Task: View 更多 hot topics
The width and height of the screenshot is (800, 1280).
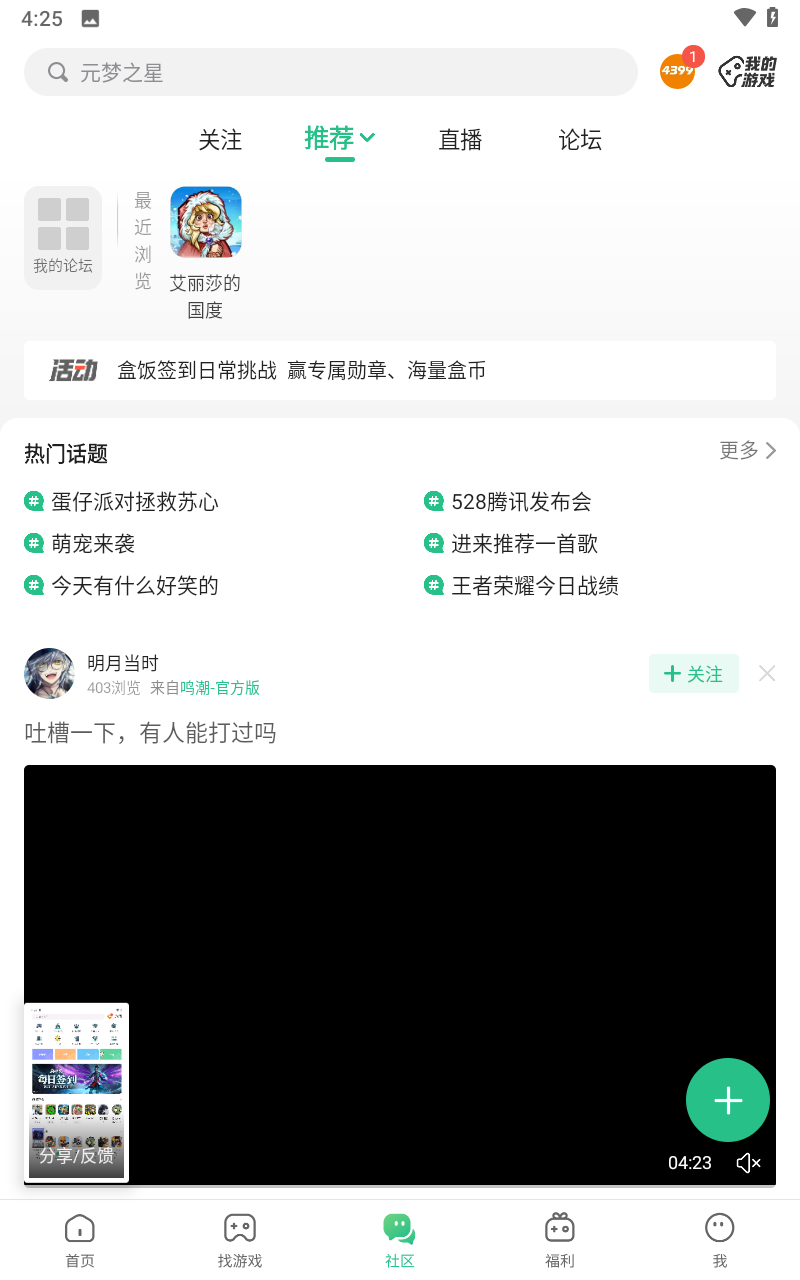Action: click(x=747, y=451)
